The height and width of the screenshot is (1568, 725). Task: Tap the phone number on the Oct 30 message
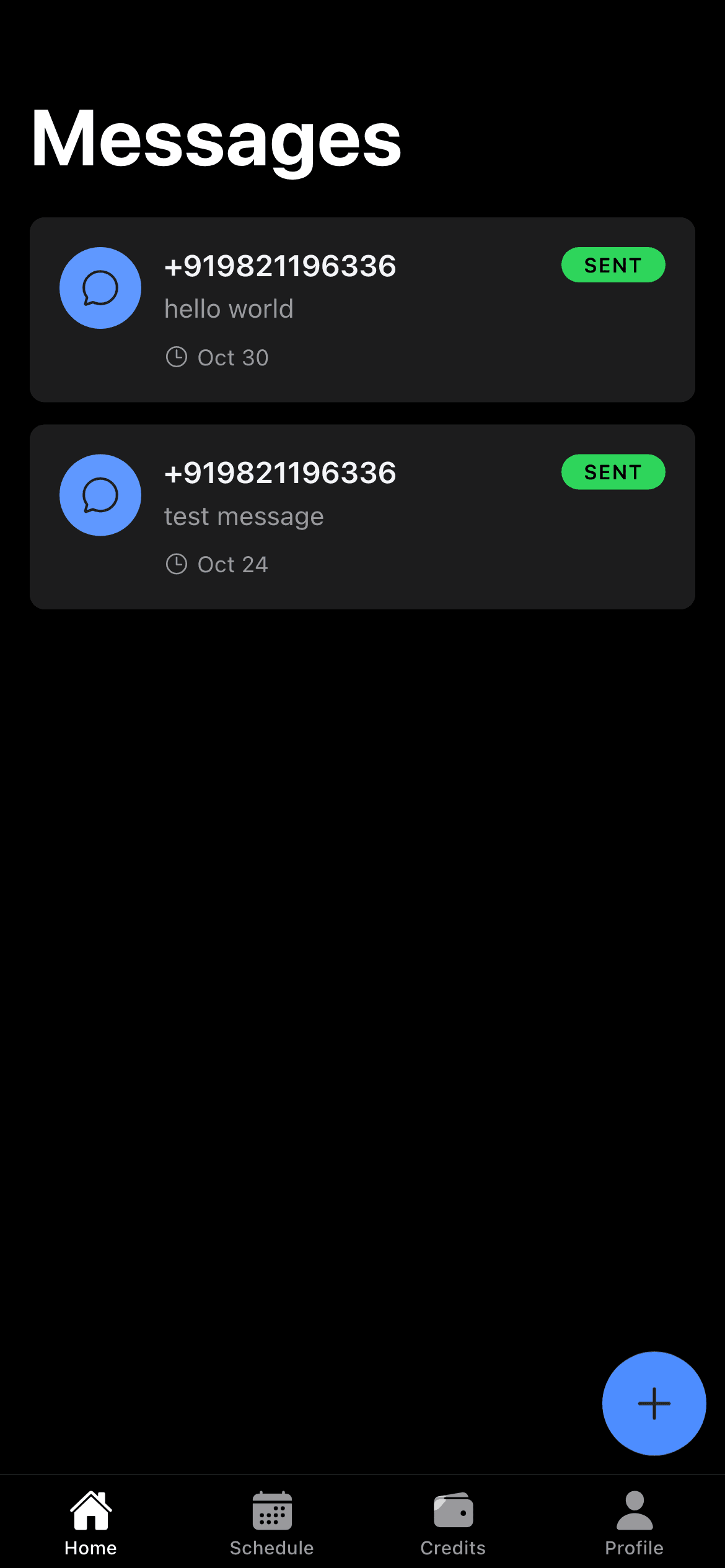(279, 265)
